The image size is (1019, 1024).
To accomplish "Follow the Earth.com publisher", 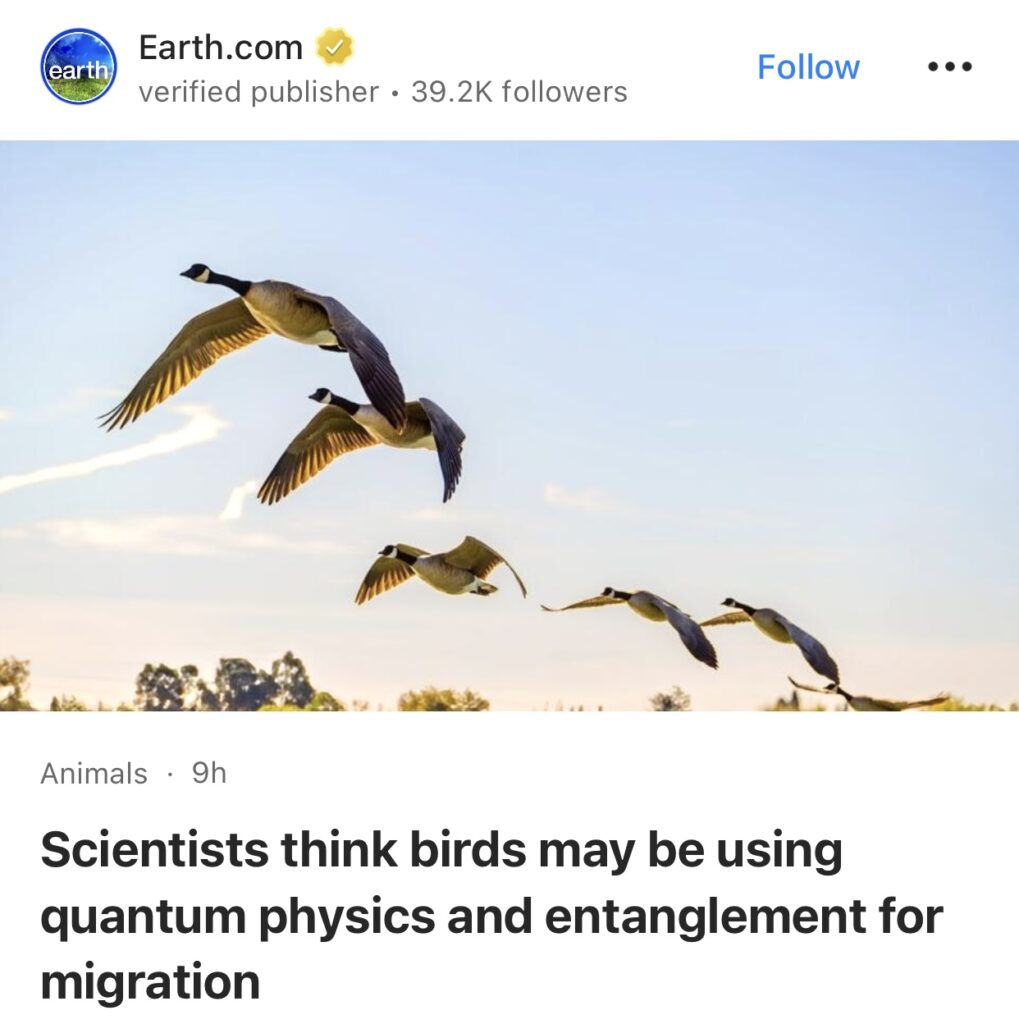I will coord(807,67).
